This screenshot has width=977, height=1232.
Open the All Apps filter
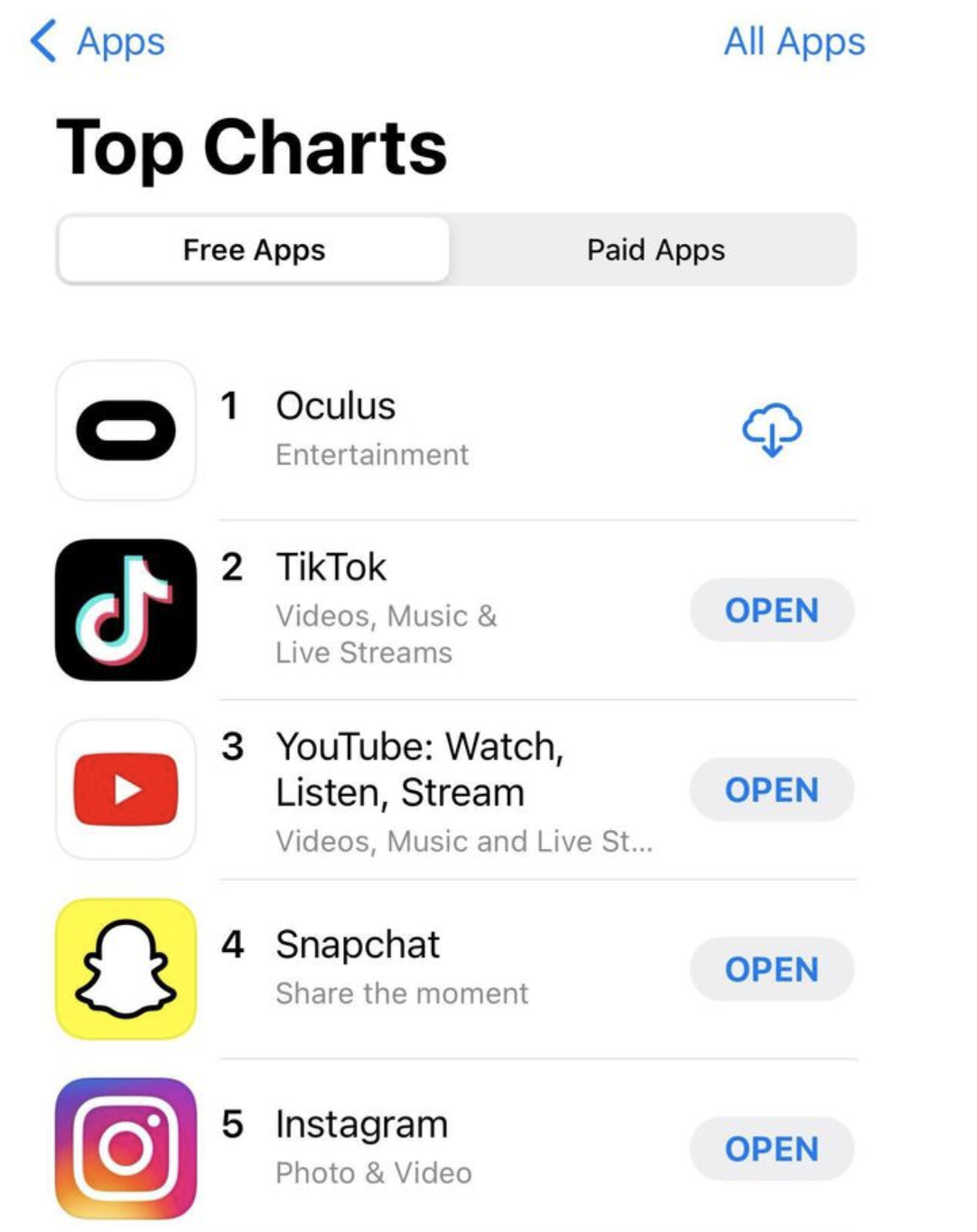pos(794,42)
